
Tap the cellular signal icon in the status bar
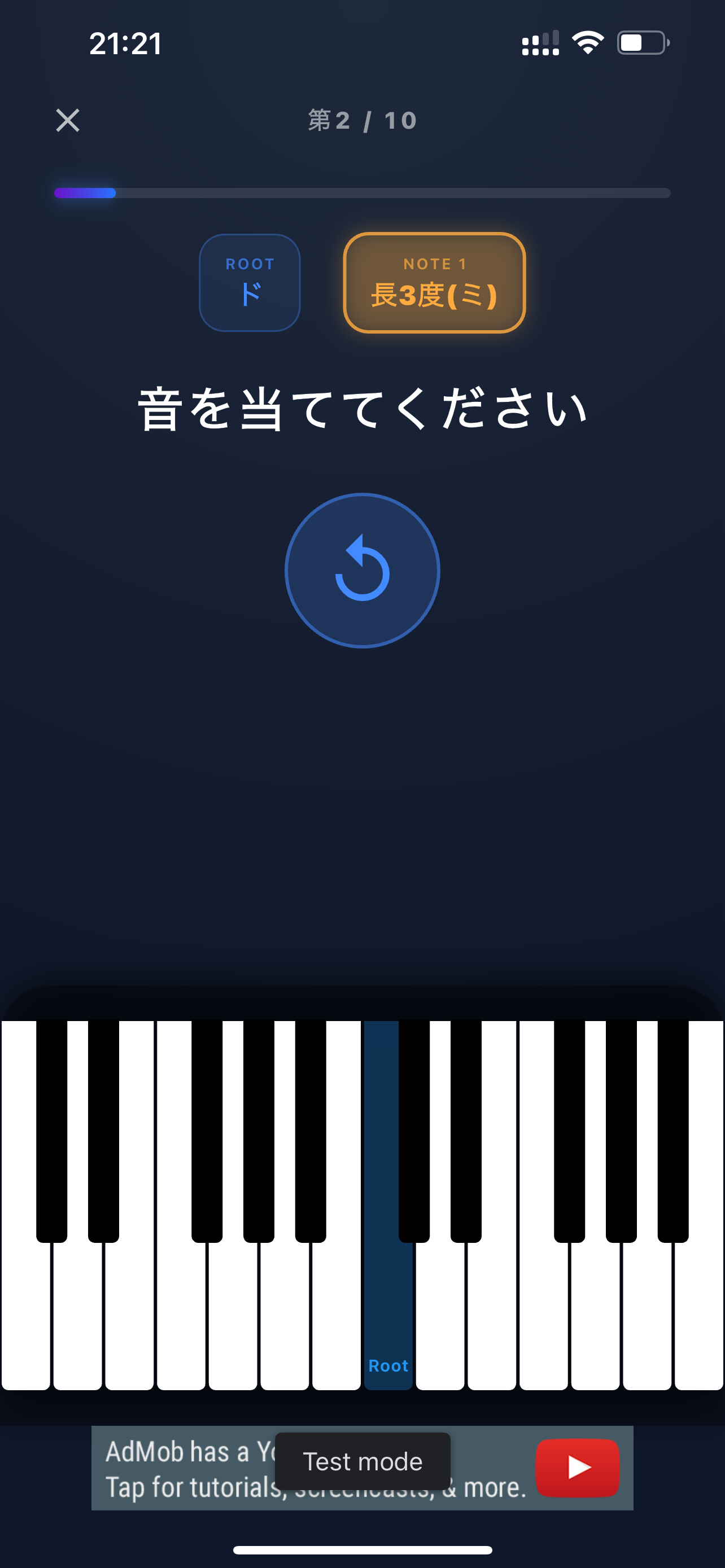[x=539, y=42]
